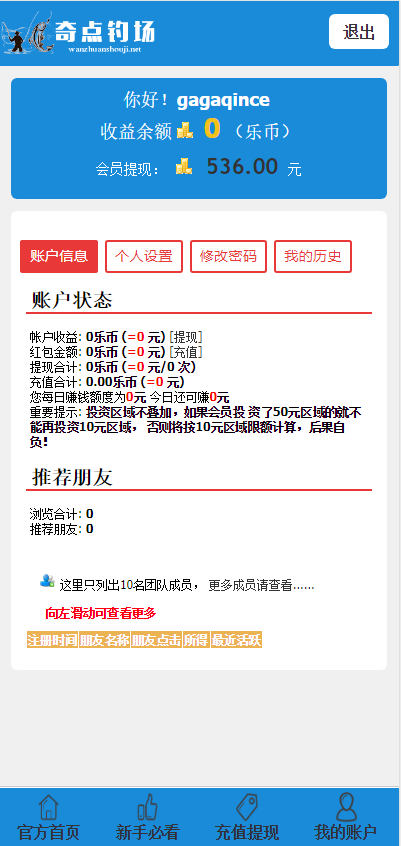Tap the 退出 logout button
The width and height of the screenshot is (401, 846).
(x=358, y=32)
